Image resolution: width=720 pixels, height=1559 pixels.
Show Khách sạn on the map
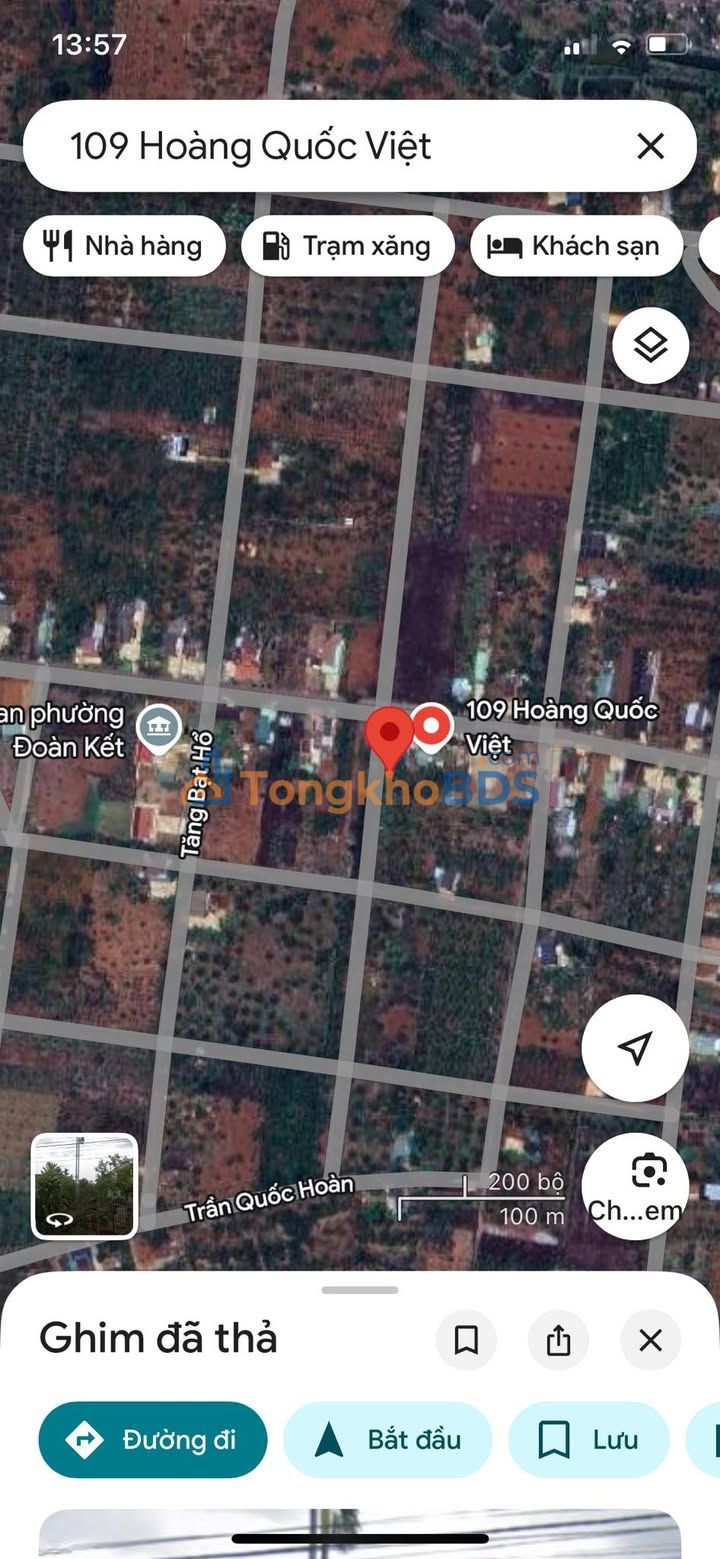(x=575, y=246)
